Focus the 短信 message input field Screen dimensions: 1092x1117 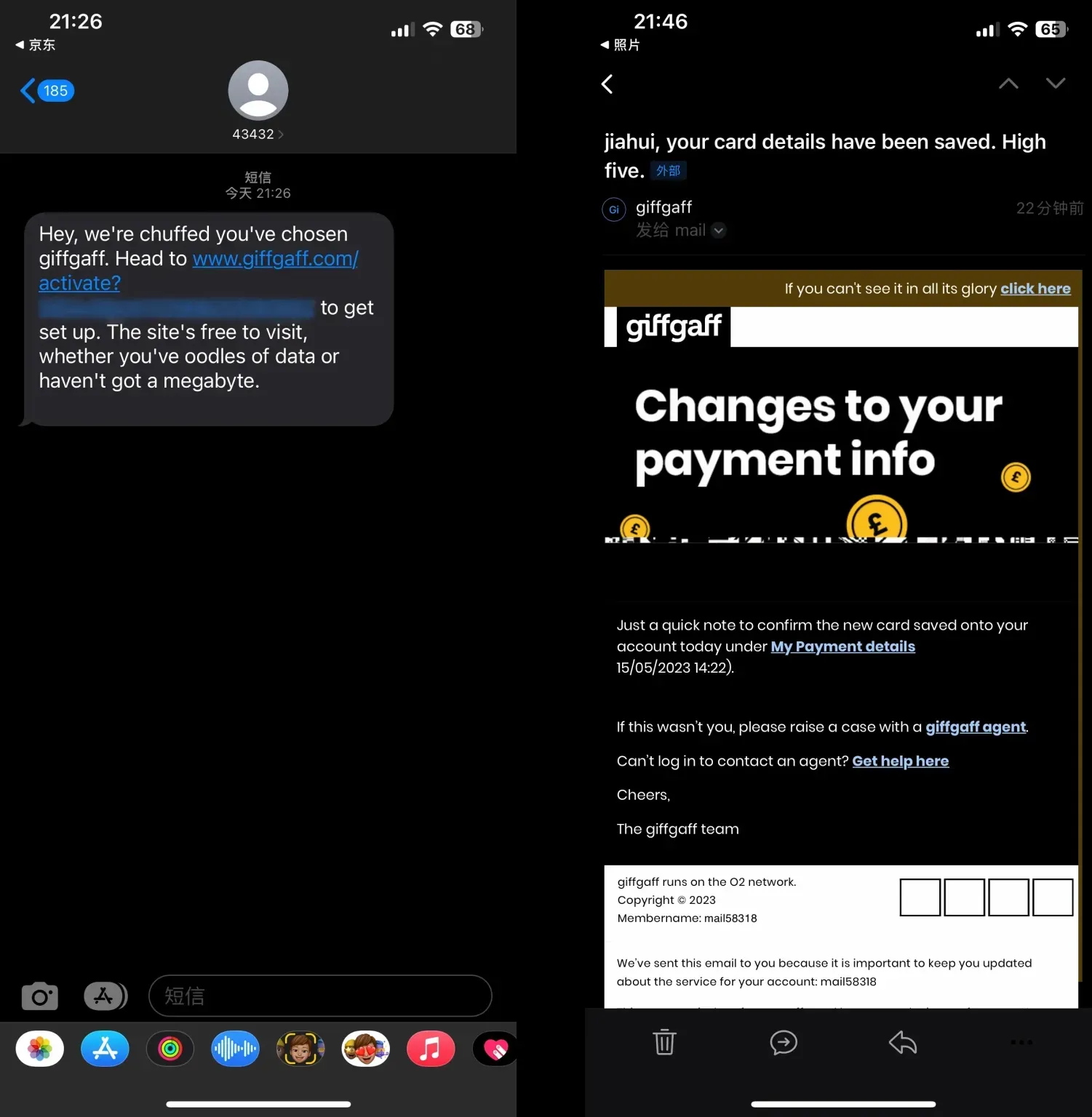pos(320,996)
